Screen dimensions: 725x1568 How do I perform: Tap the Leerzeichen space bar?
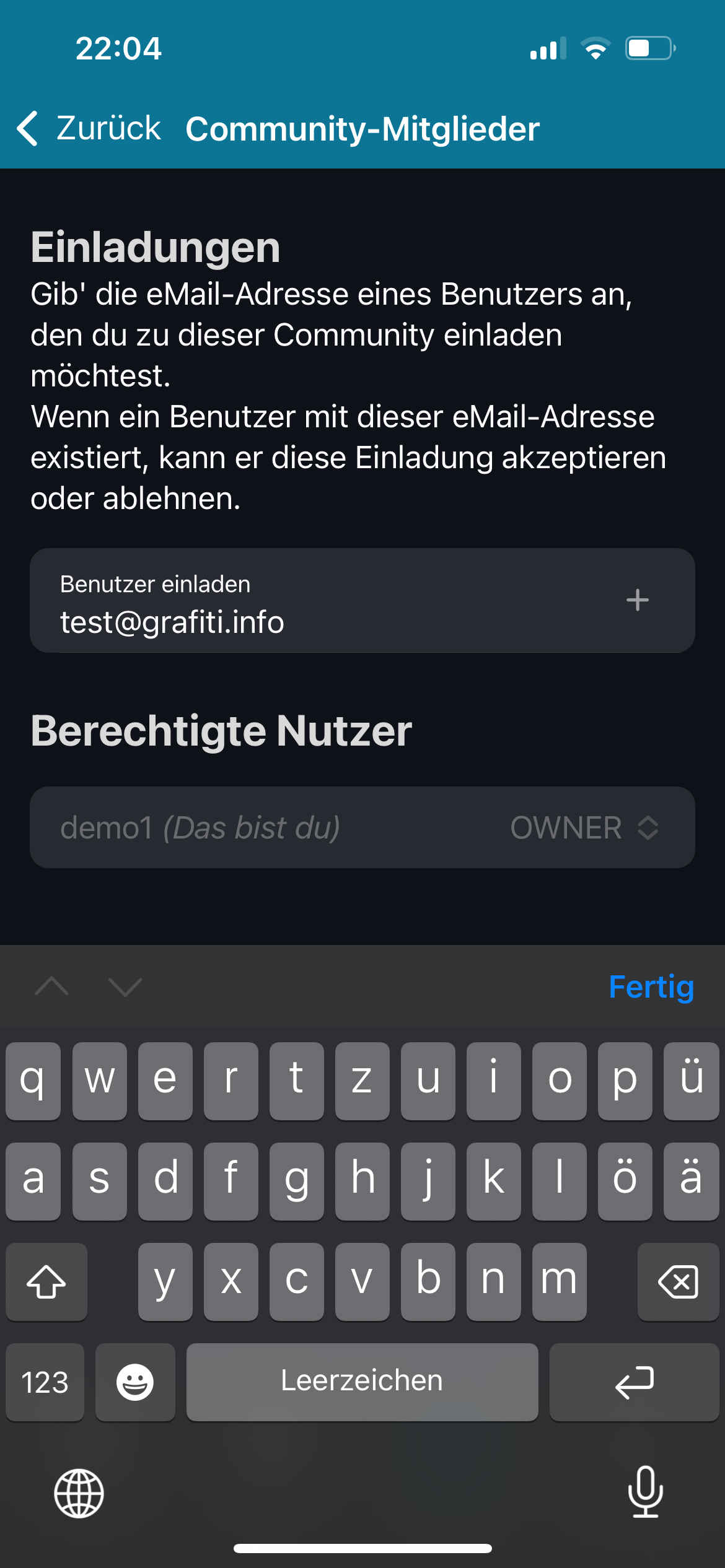(362, 1382)
